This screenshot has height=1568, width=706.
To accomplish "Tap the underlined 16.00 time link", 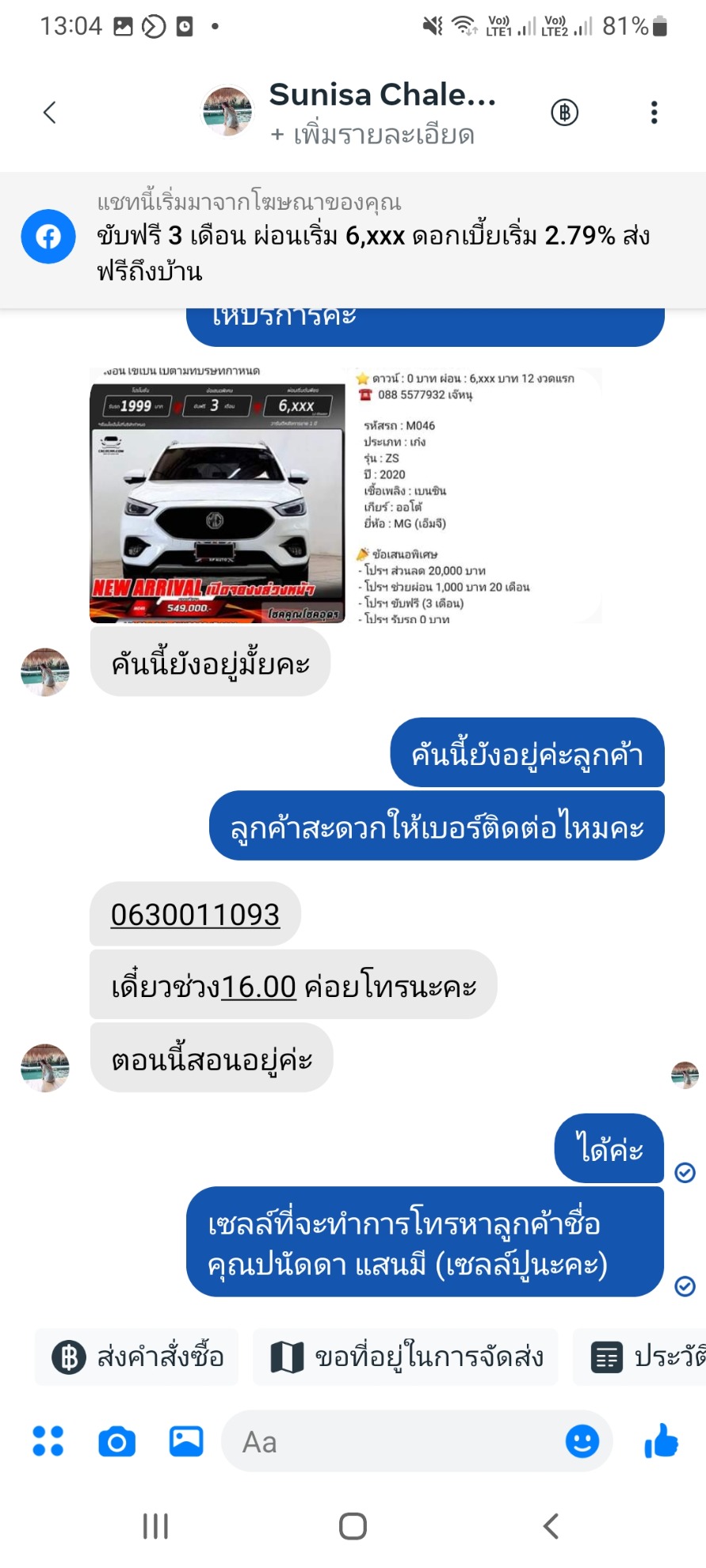I will click(x=258, y=987).
